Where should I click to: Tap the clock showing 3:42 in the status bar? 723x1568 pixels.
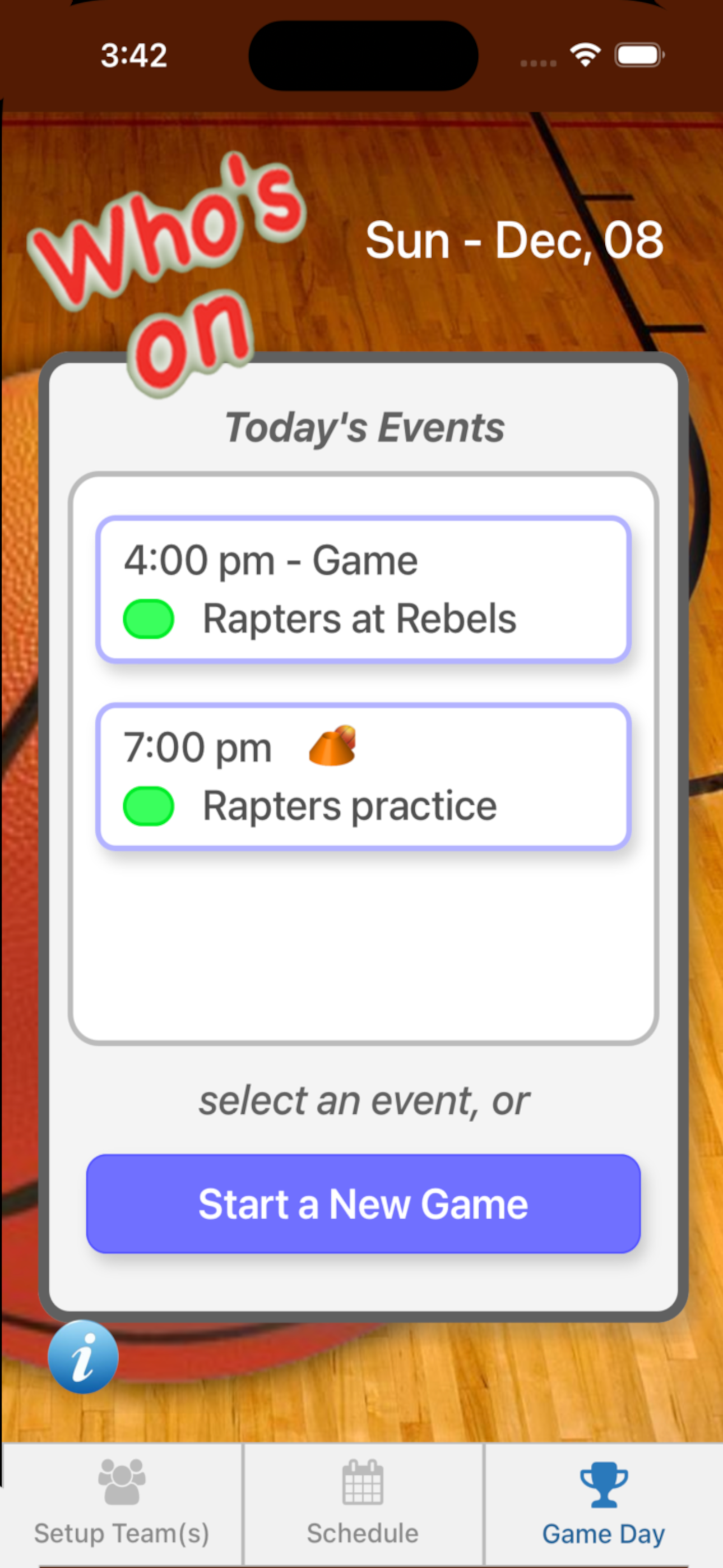click(135, 56)
